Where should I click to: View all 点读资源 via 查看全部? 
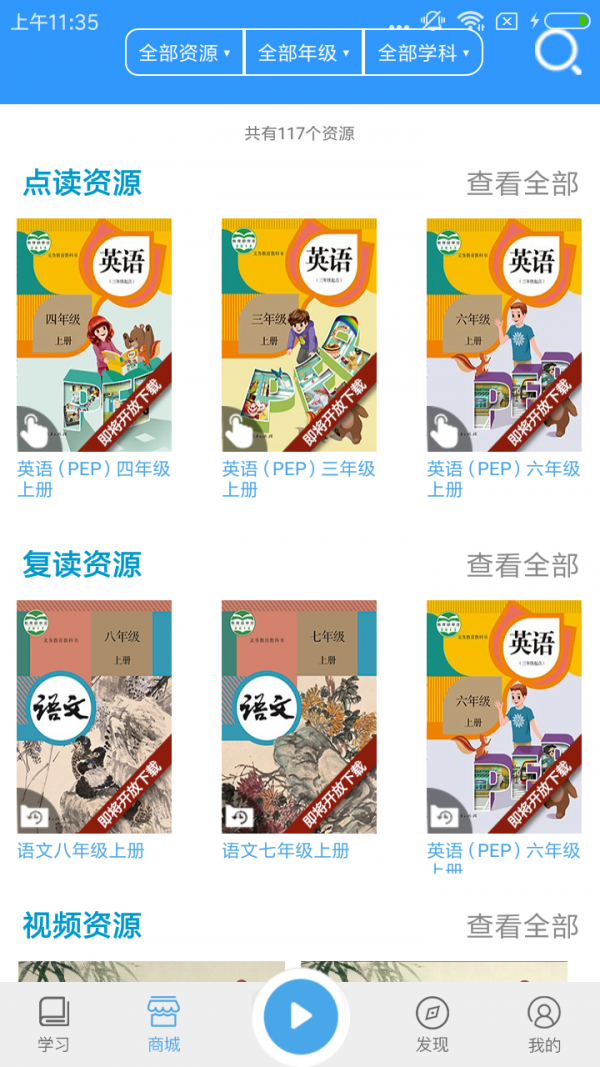522,183
